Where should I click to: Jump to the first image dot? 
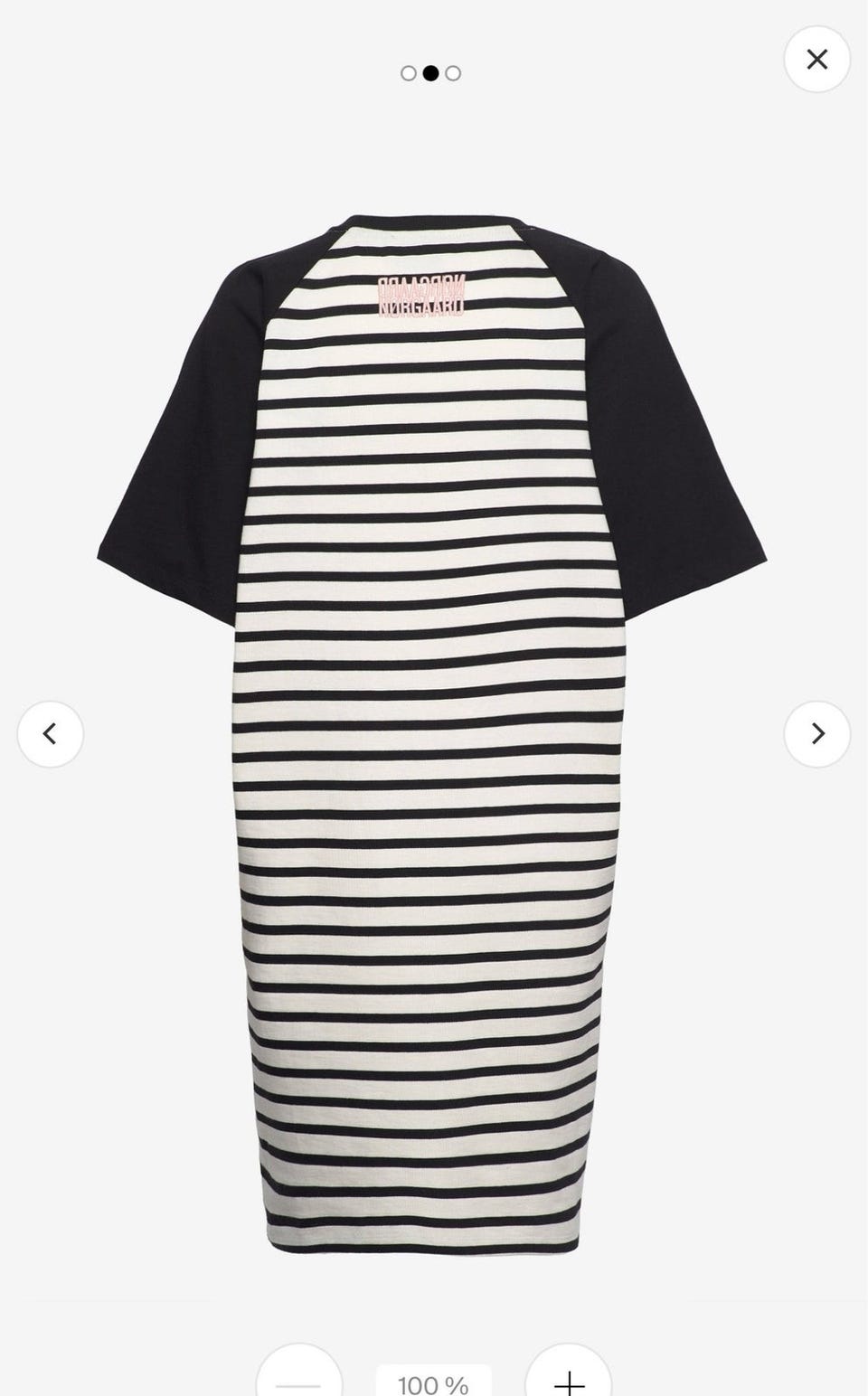pos(409,73)
